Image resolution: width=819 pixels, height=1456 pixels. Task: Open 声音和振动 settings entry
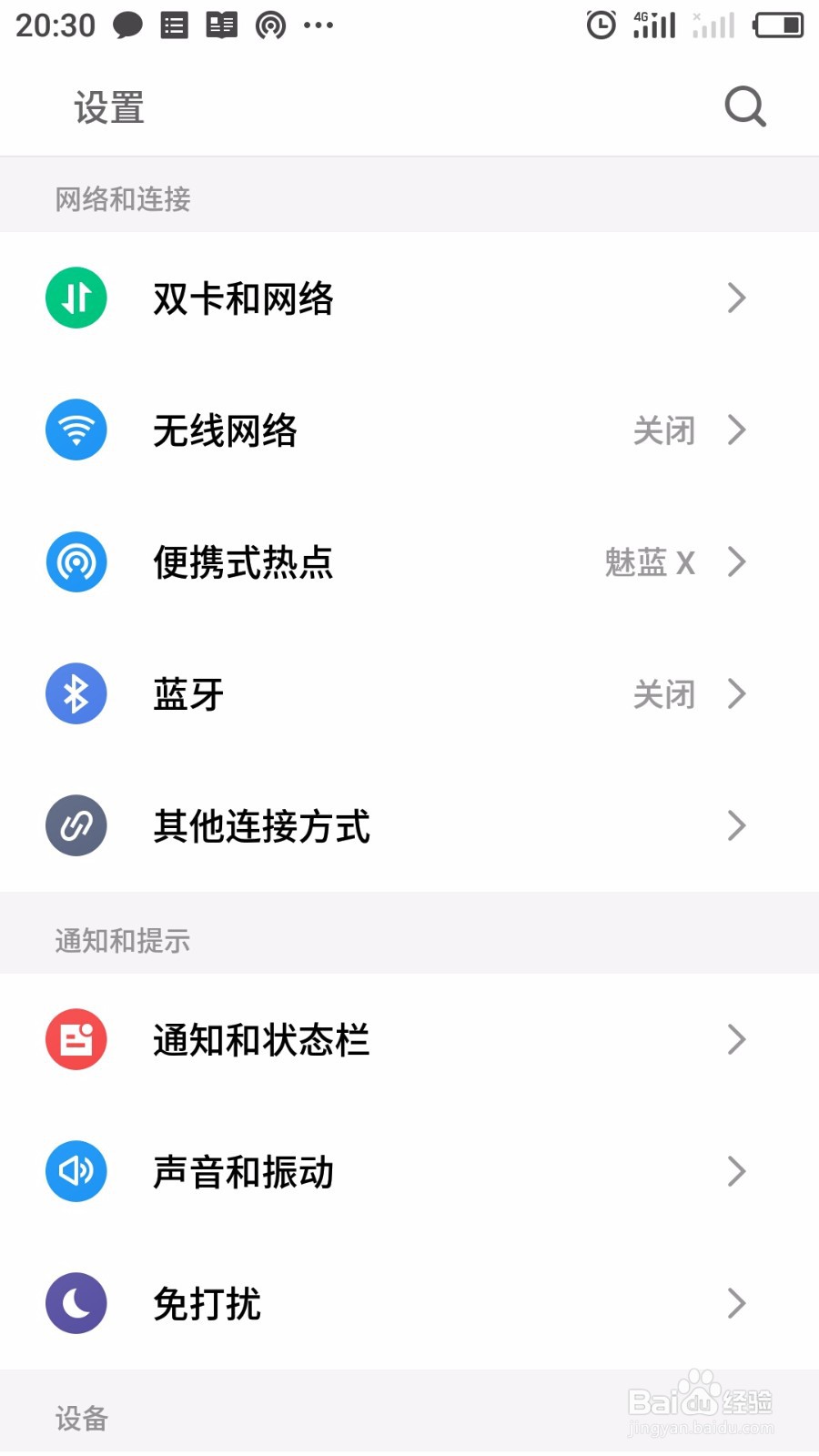tap(244, 1171)
